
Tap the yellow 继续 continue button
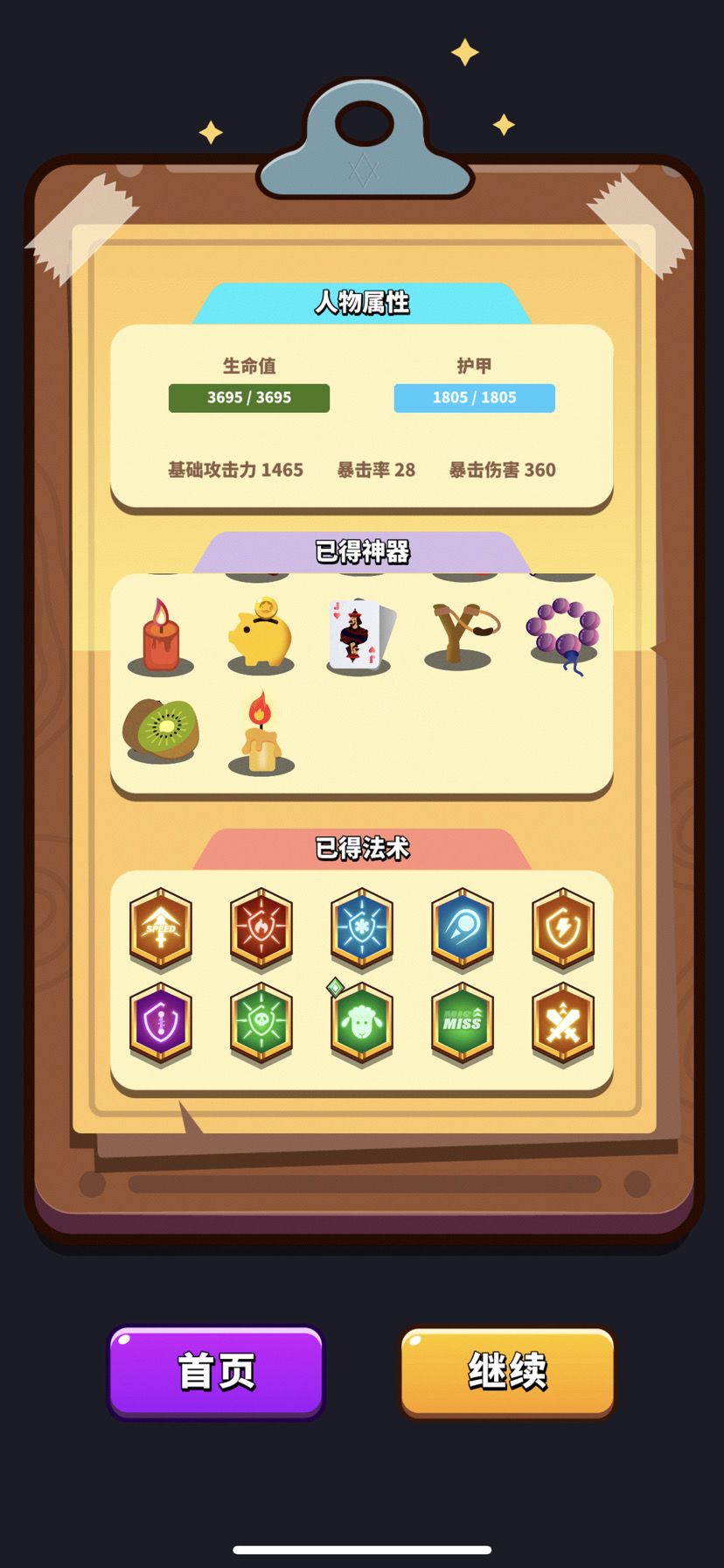click(x=507, y=1374)
